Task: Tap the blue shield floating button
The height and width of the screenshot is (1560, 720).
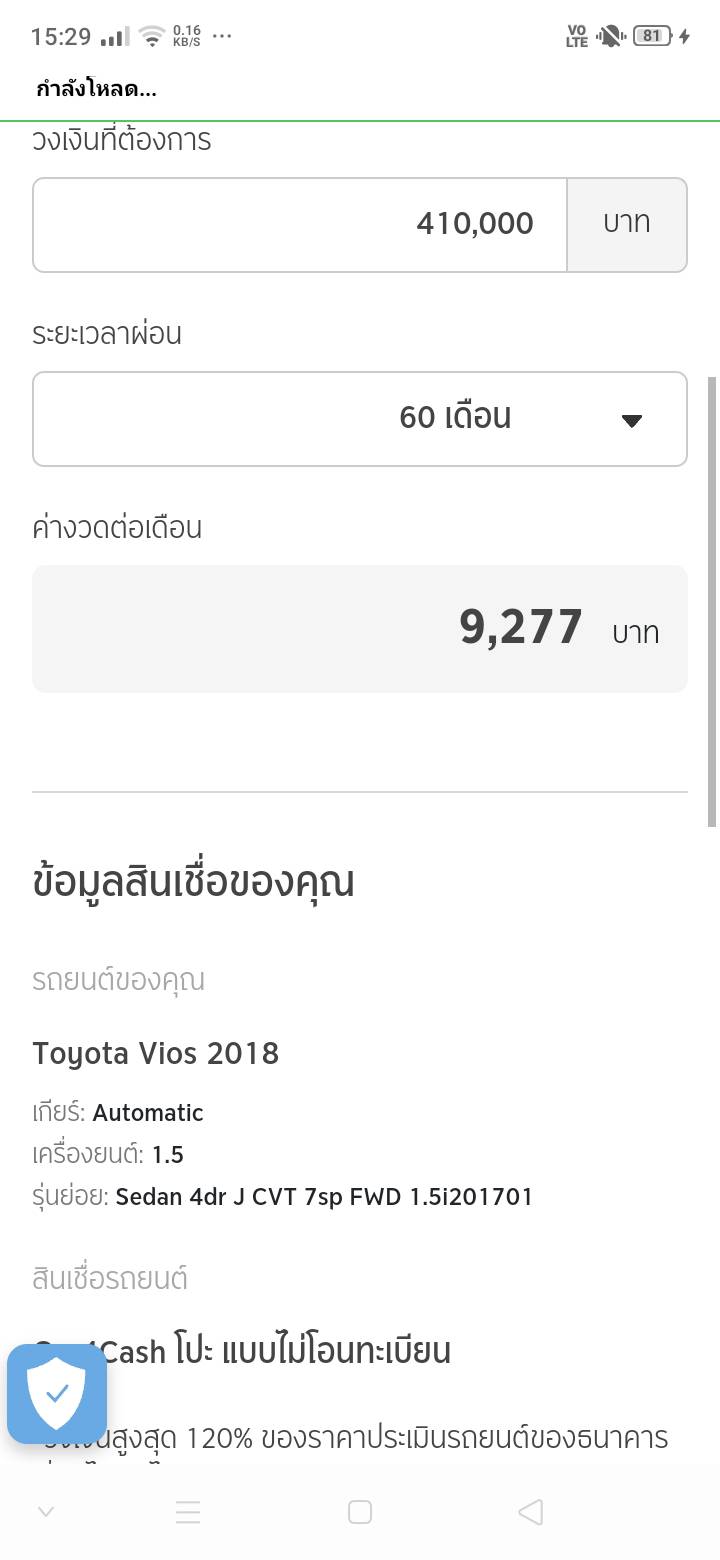Action: (x=57, y=1393)
